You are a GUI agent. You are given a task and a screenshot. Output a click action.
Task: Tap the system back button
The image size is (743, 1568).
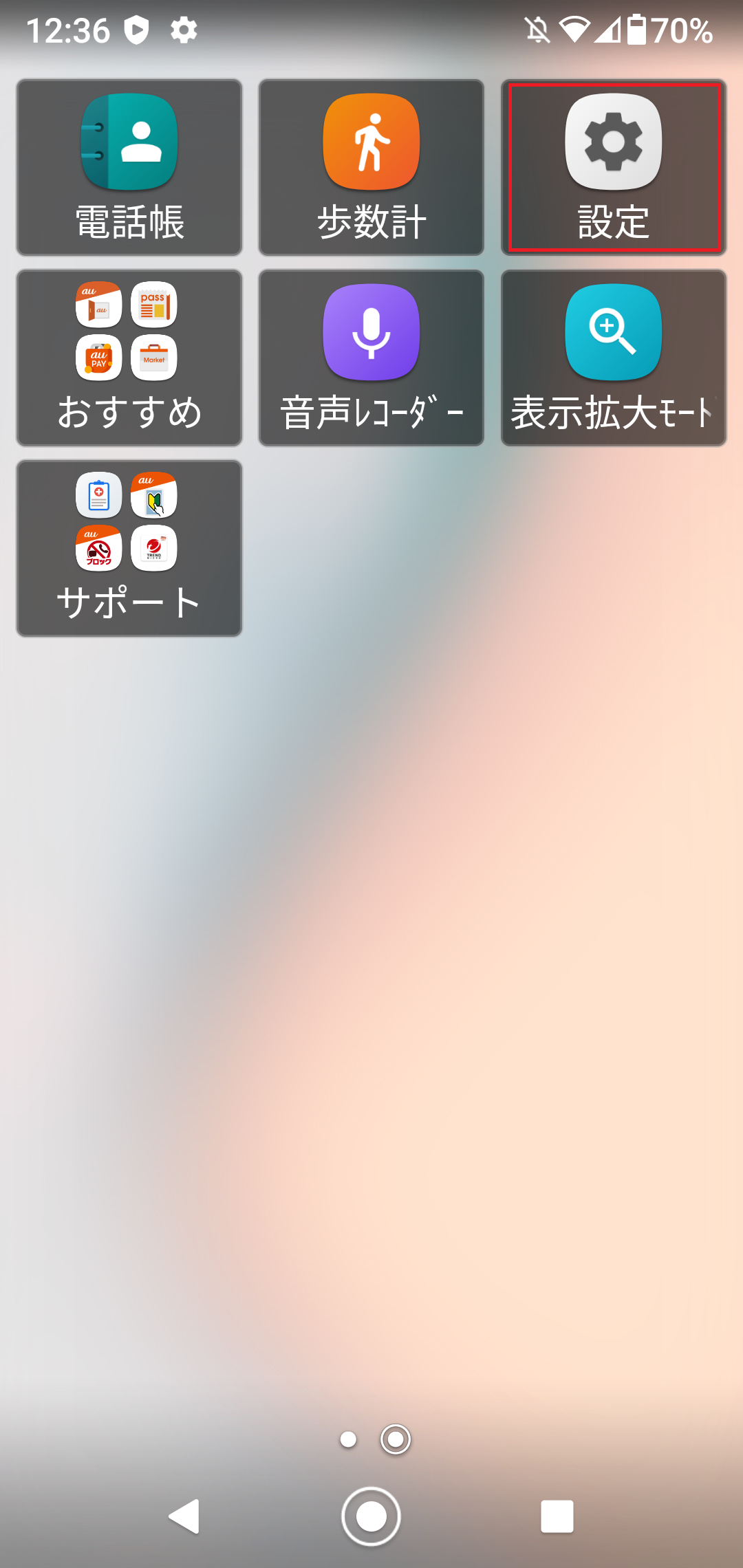(x=185, y=1516)
